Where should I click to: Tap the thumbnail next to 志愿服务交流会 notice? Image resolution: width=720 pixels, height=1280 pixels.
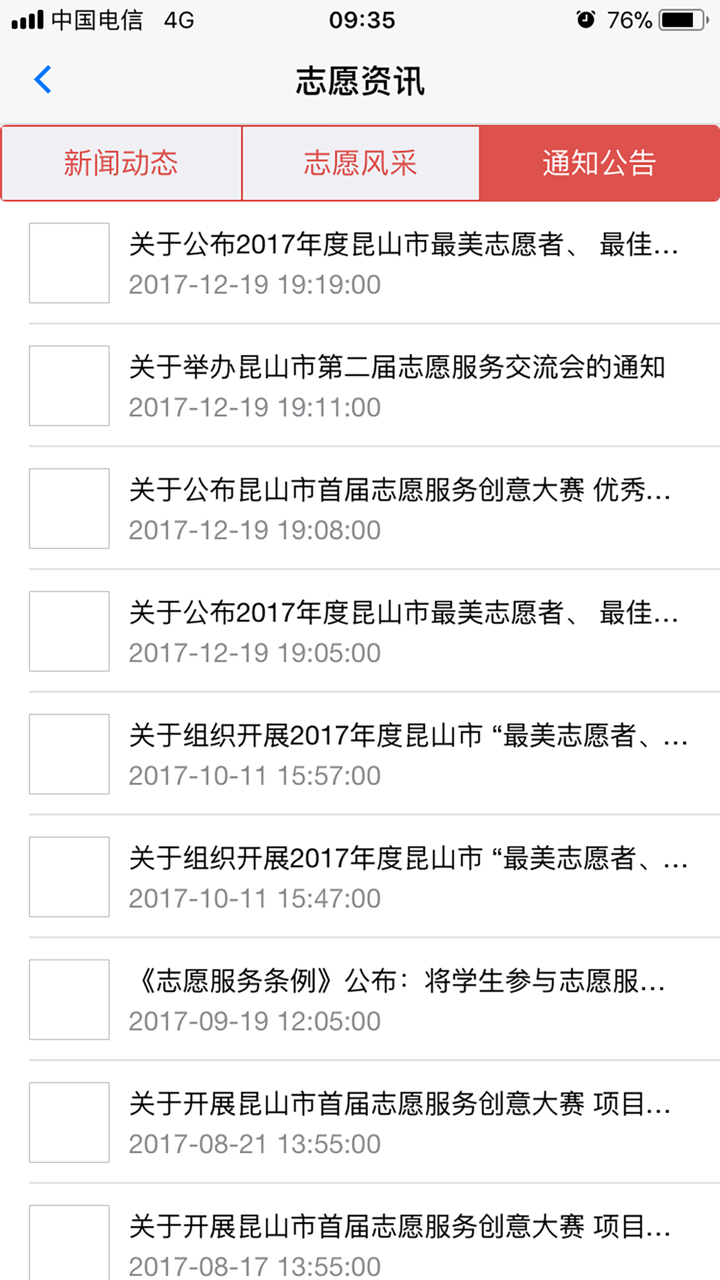(68, 385)
